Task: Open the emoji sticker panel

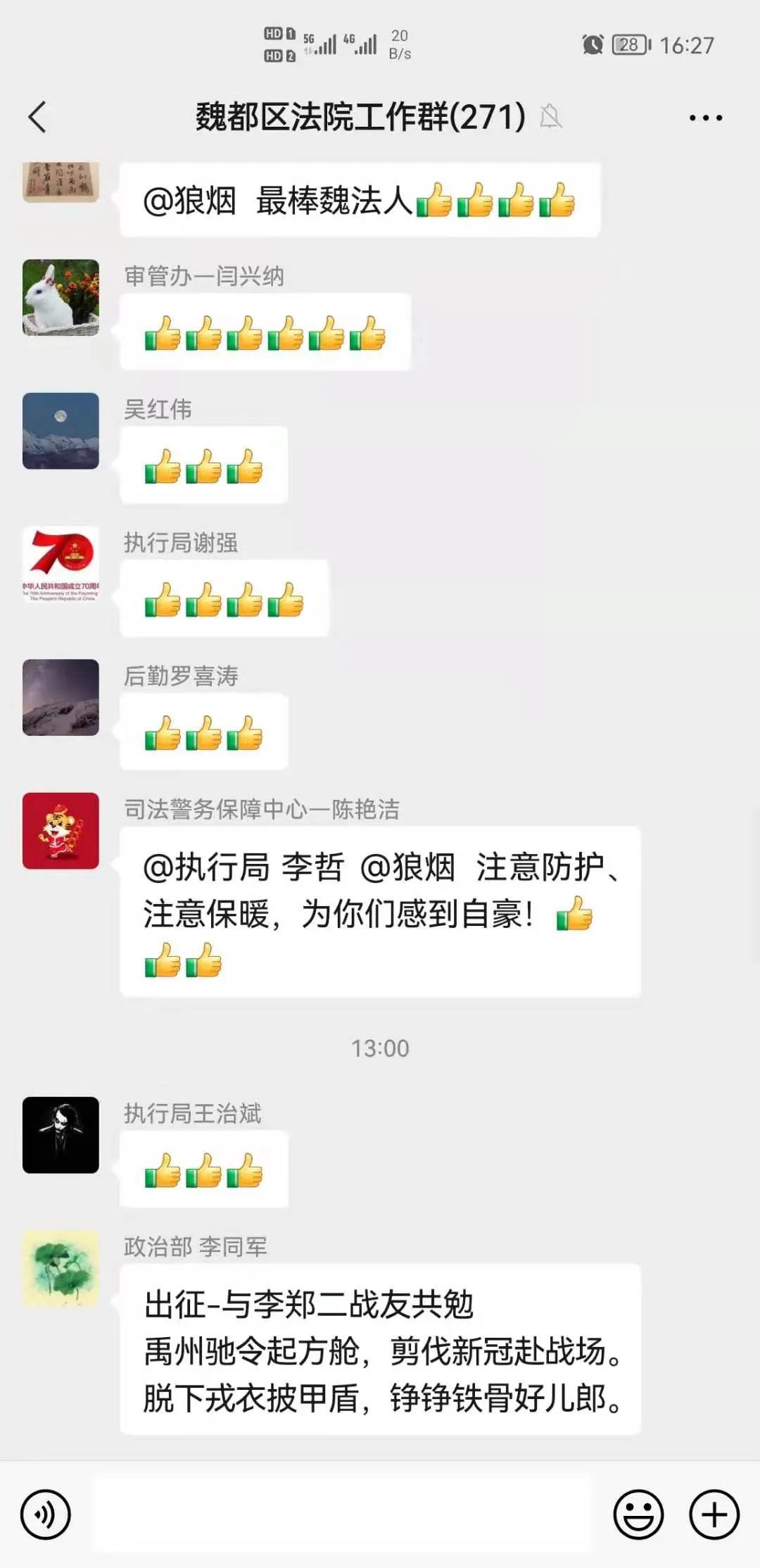Action: [x=638, y=1514]
